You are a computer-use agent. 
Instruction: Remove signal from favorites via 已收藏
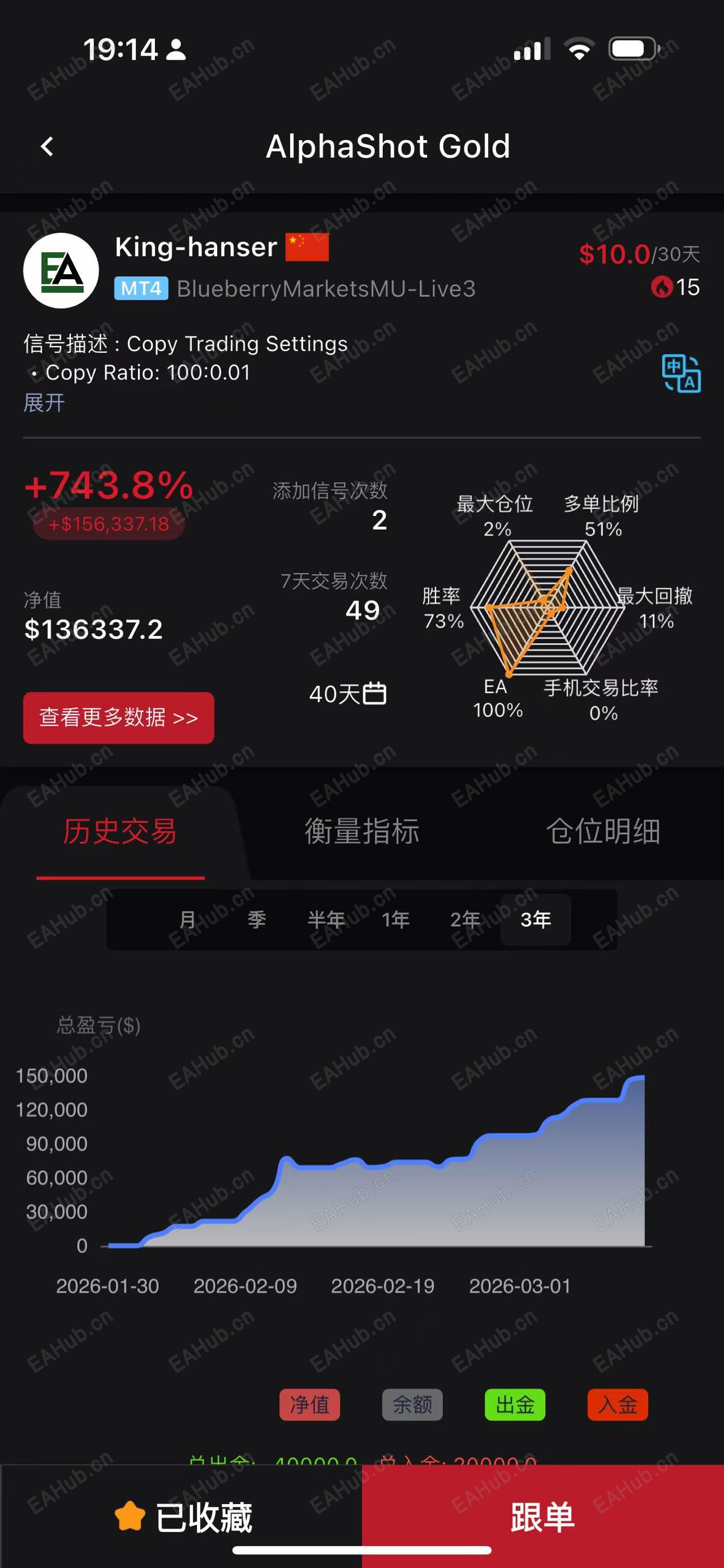tap(183, 1517)
